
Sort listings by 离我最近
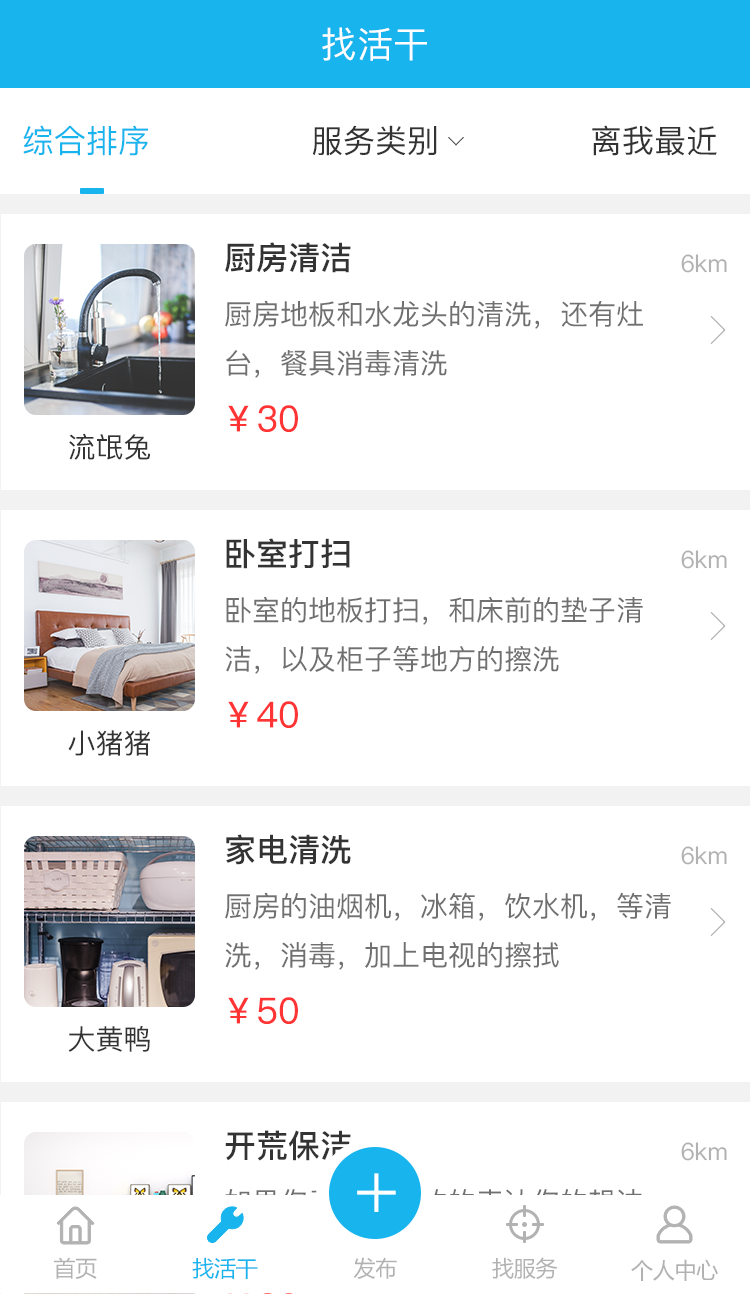point(654,141)
